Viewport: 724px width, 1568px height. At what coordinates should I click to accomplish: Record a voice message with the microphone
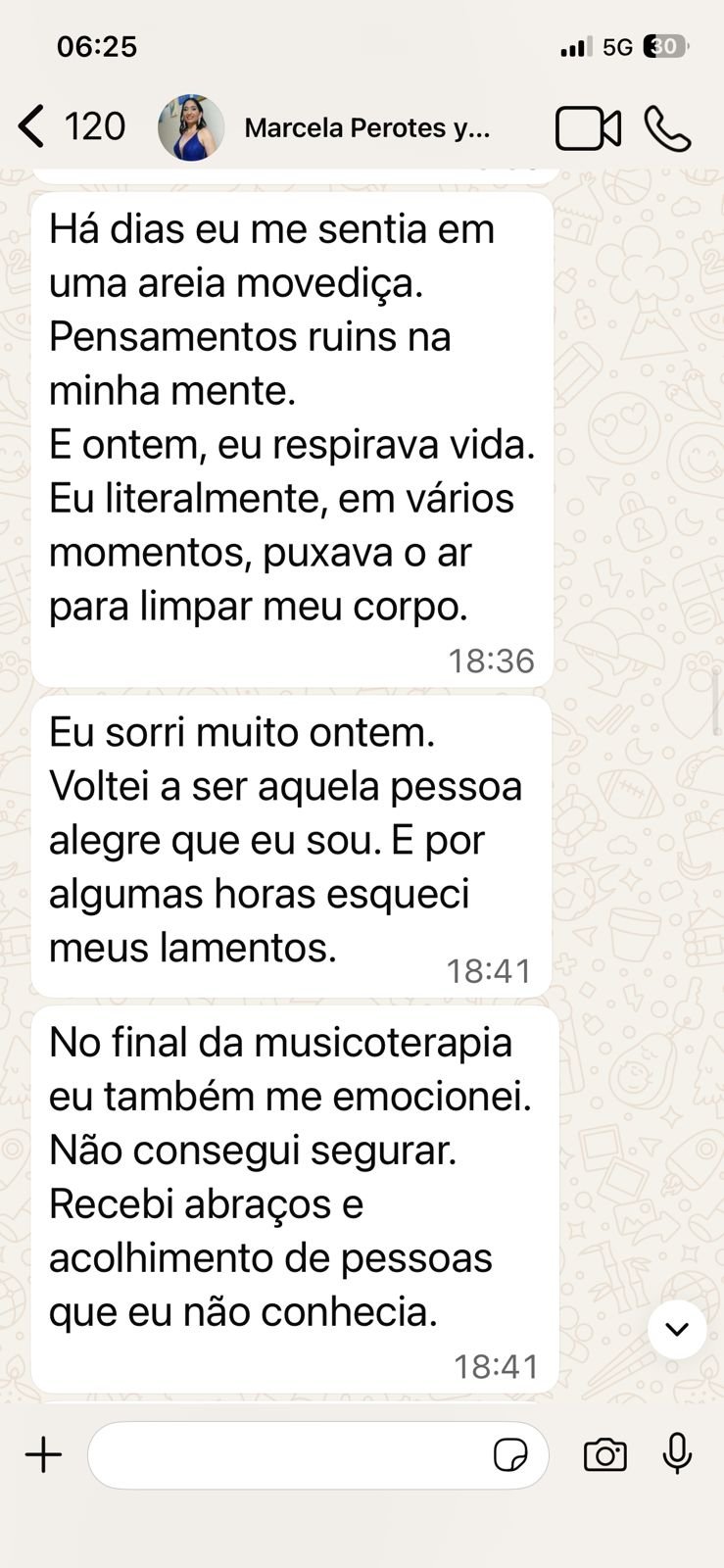point(677,1453)
